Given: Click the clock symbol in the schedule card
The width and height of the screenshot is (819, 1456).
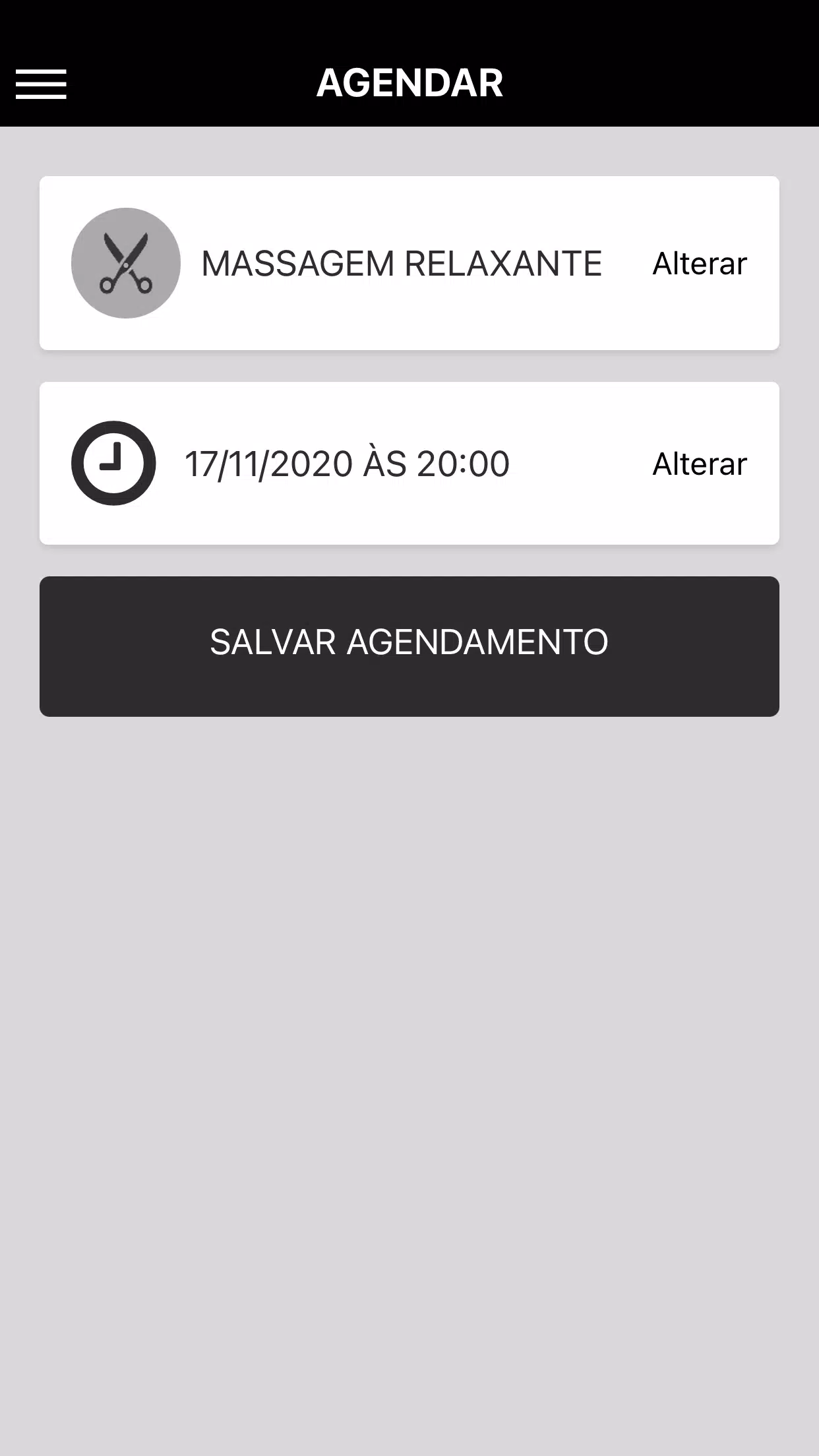Looking at the screenshot, I should pos(113,463).
